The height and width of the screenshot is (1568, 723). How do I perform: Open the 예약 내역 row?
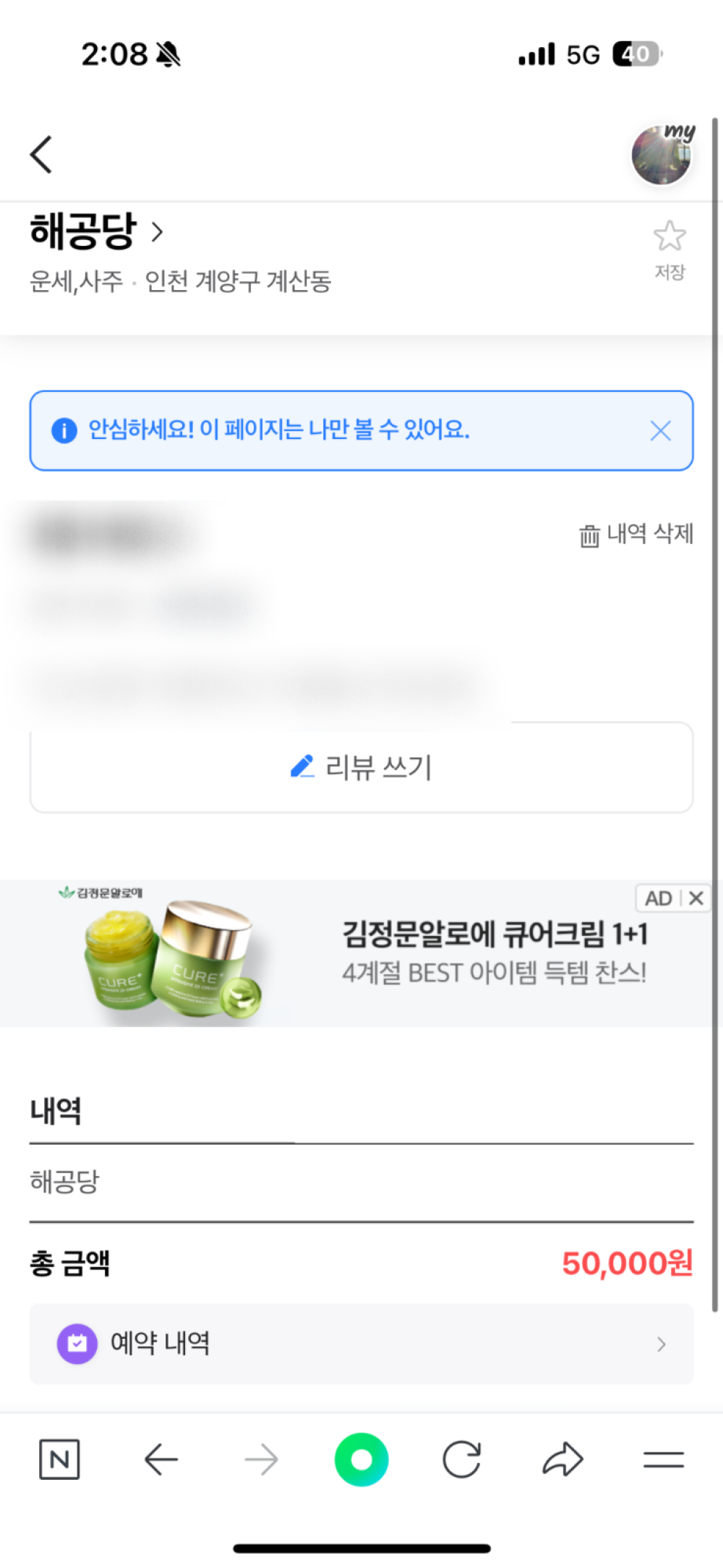(x=361, y=1344)
